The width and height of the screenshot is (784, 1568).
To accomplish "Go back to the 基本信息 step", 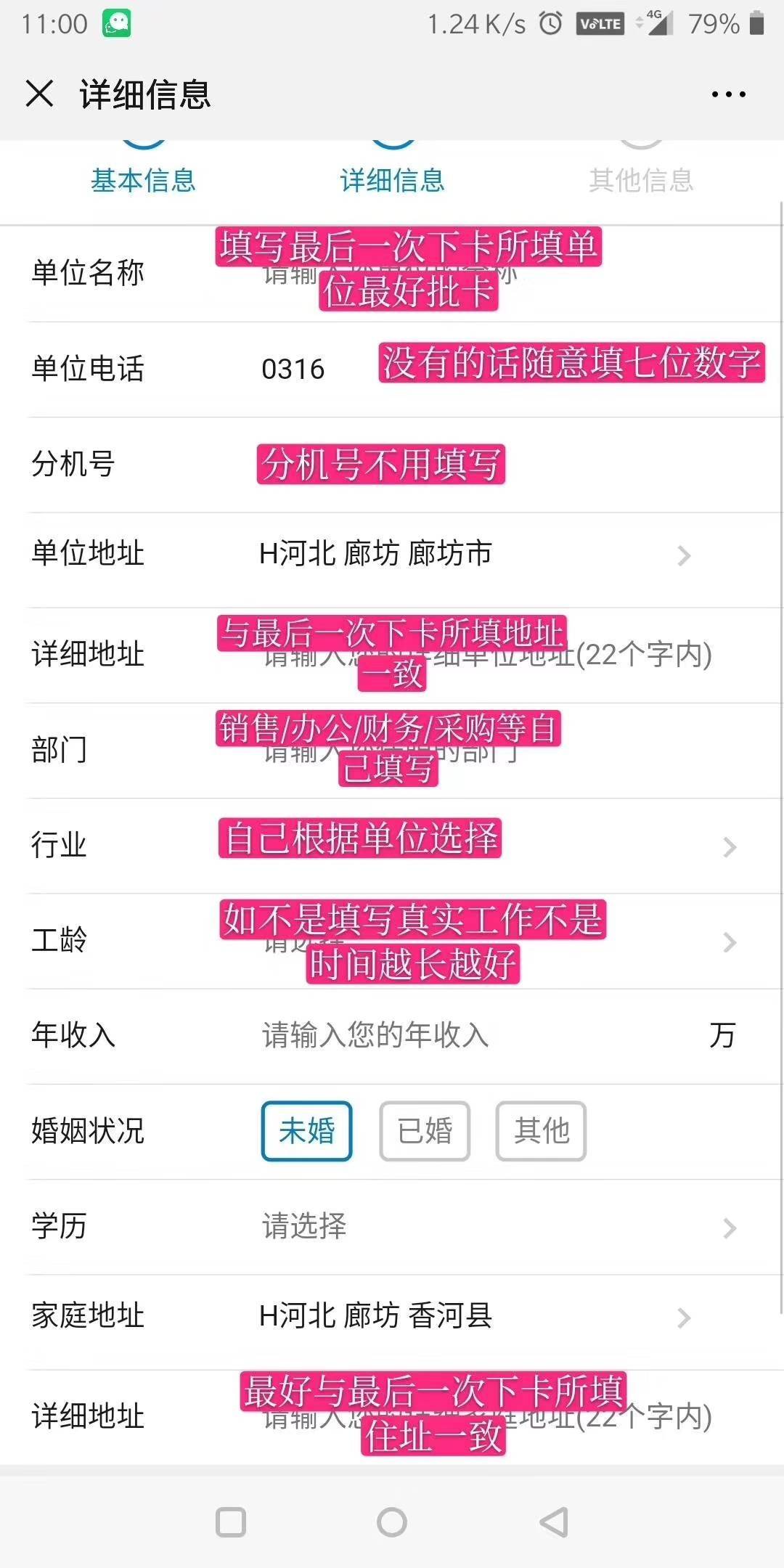I will point(143,179).
